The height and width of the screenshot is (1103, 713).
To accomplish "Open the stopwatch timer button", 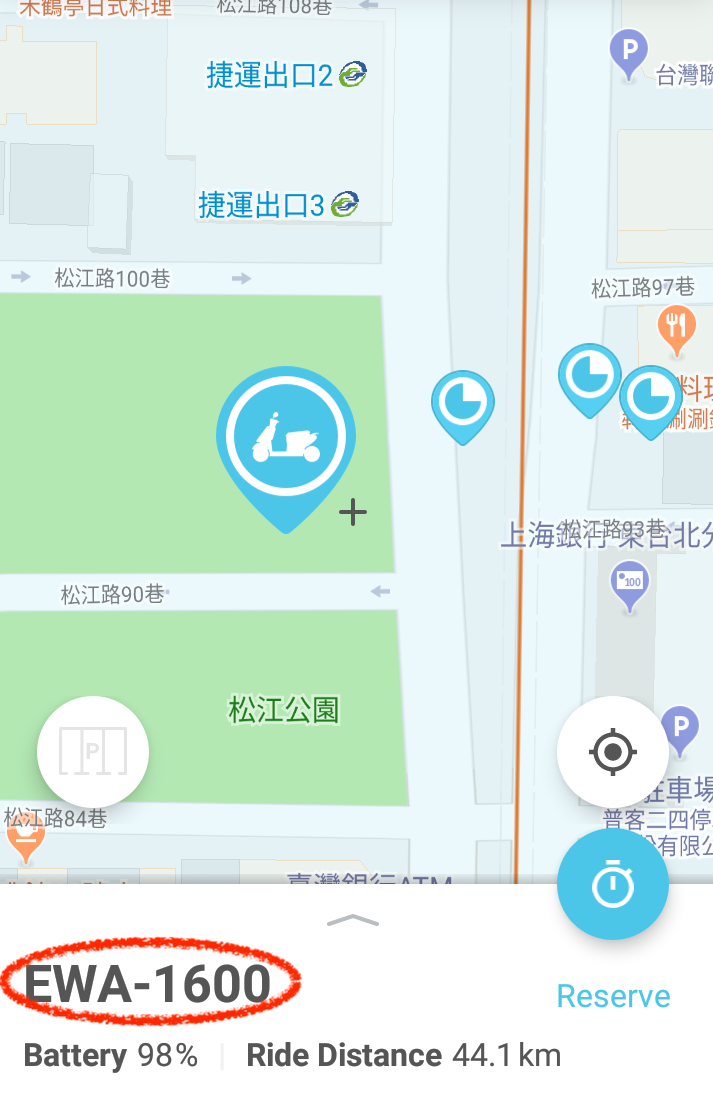I will click(613, 884).
